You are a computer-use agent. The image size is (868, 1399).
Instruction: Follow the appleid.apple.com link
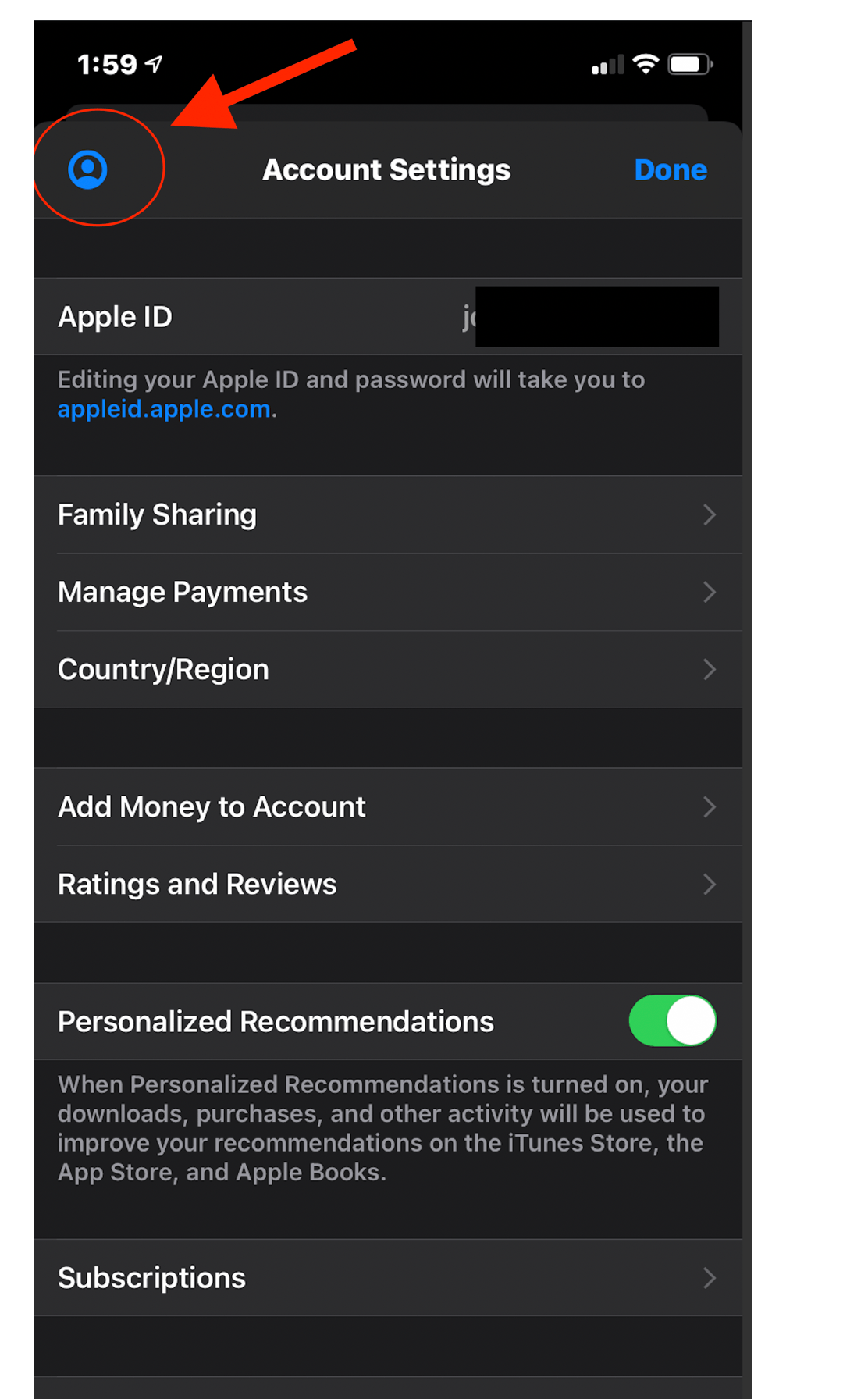point(164,409)
